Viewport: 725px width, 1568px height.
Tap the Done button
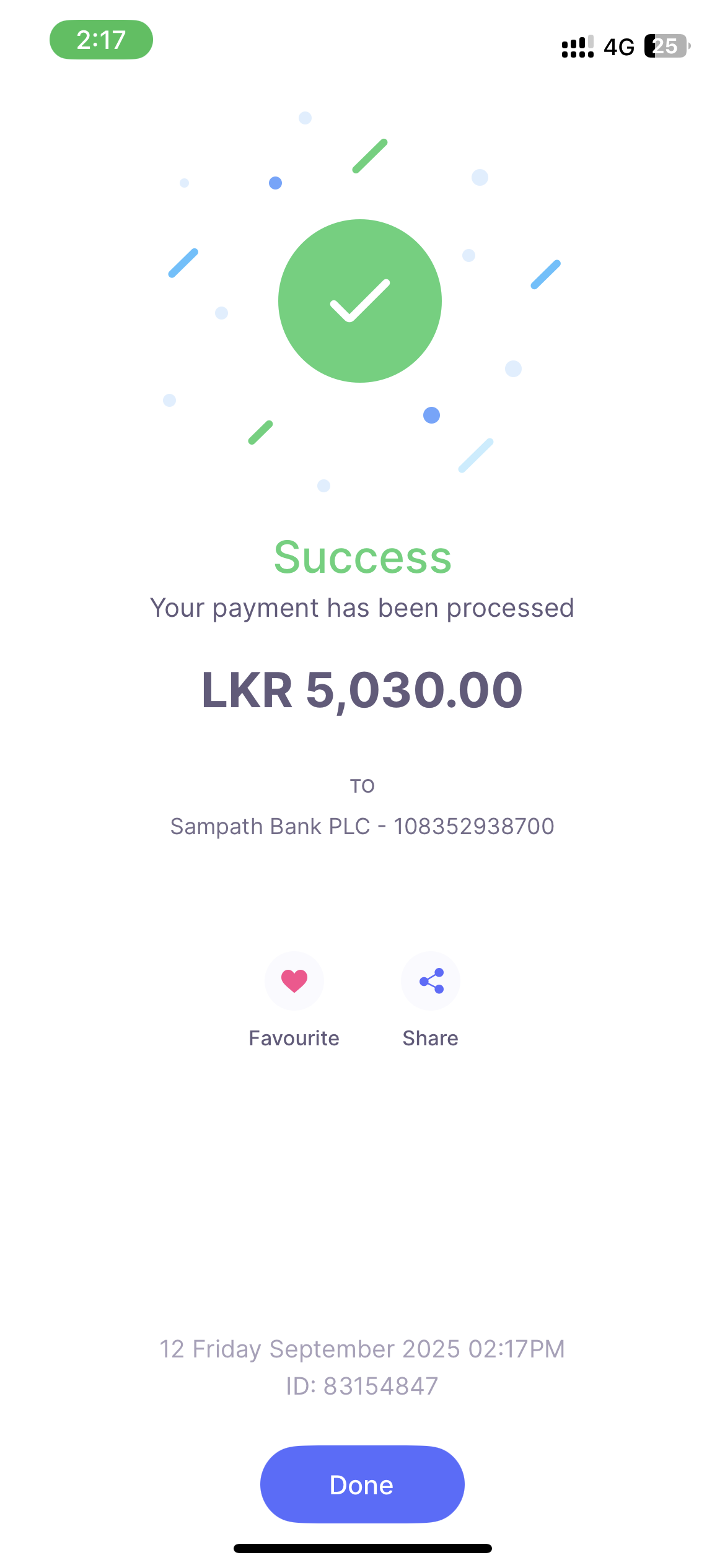tap(362, 1484)
